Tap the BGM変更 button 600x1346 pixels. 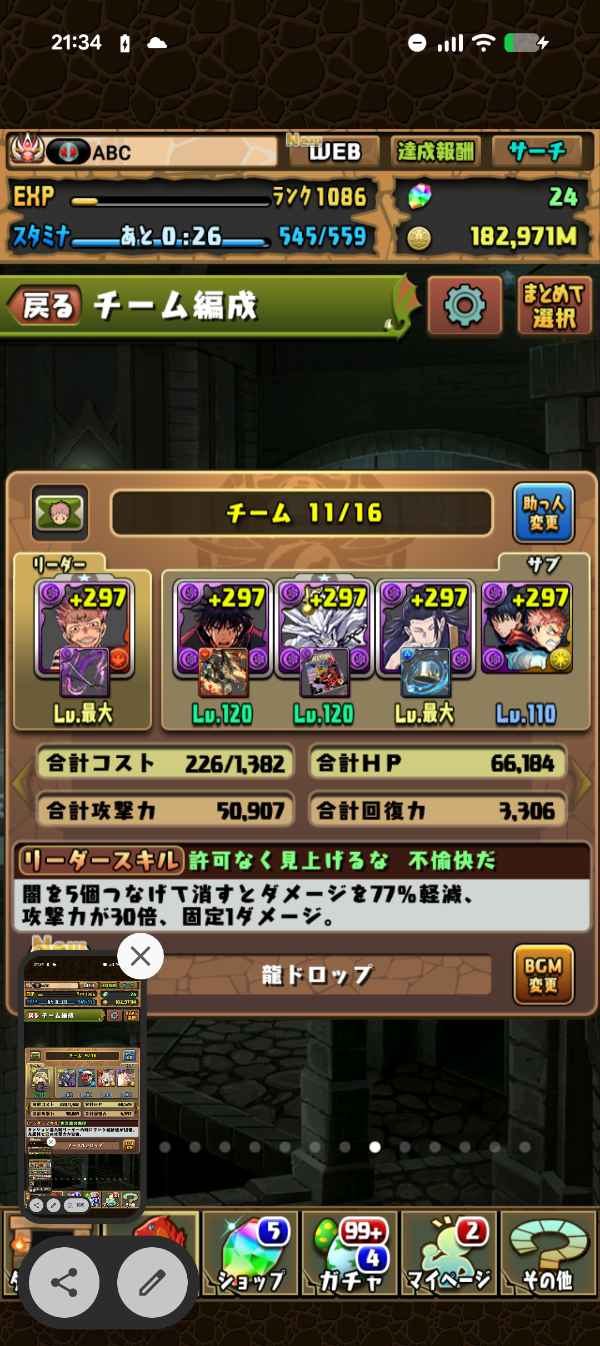[543, 974]
